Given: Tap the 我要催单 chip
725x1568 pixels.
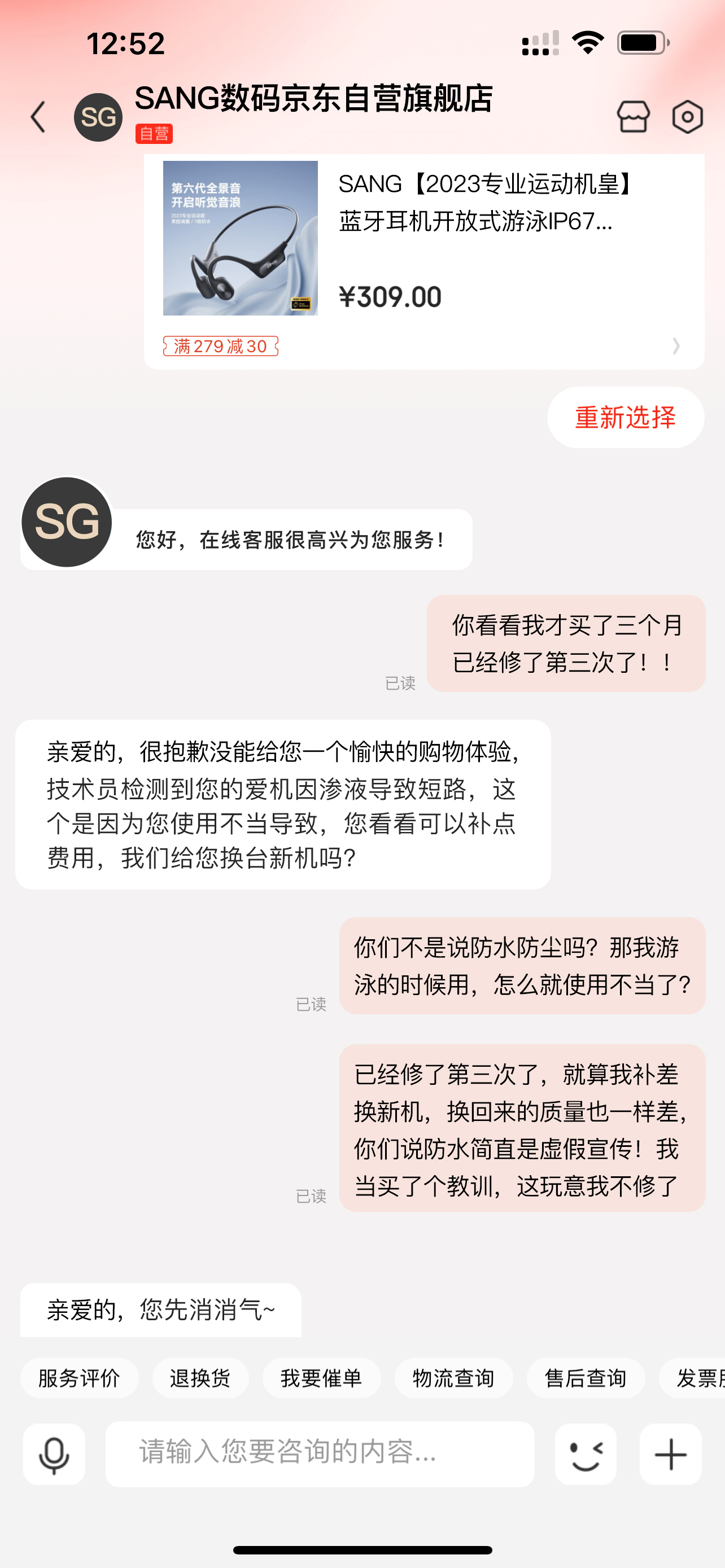Looking at the screenshot, I should point(321,1378).
